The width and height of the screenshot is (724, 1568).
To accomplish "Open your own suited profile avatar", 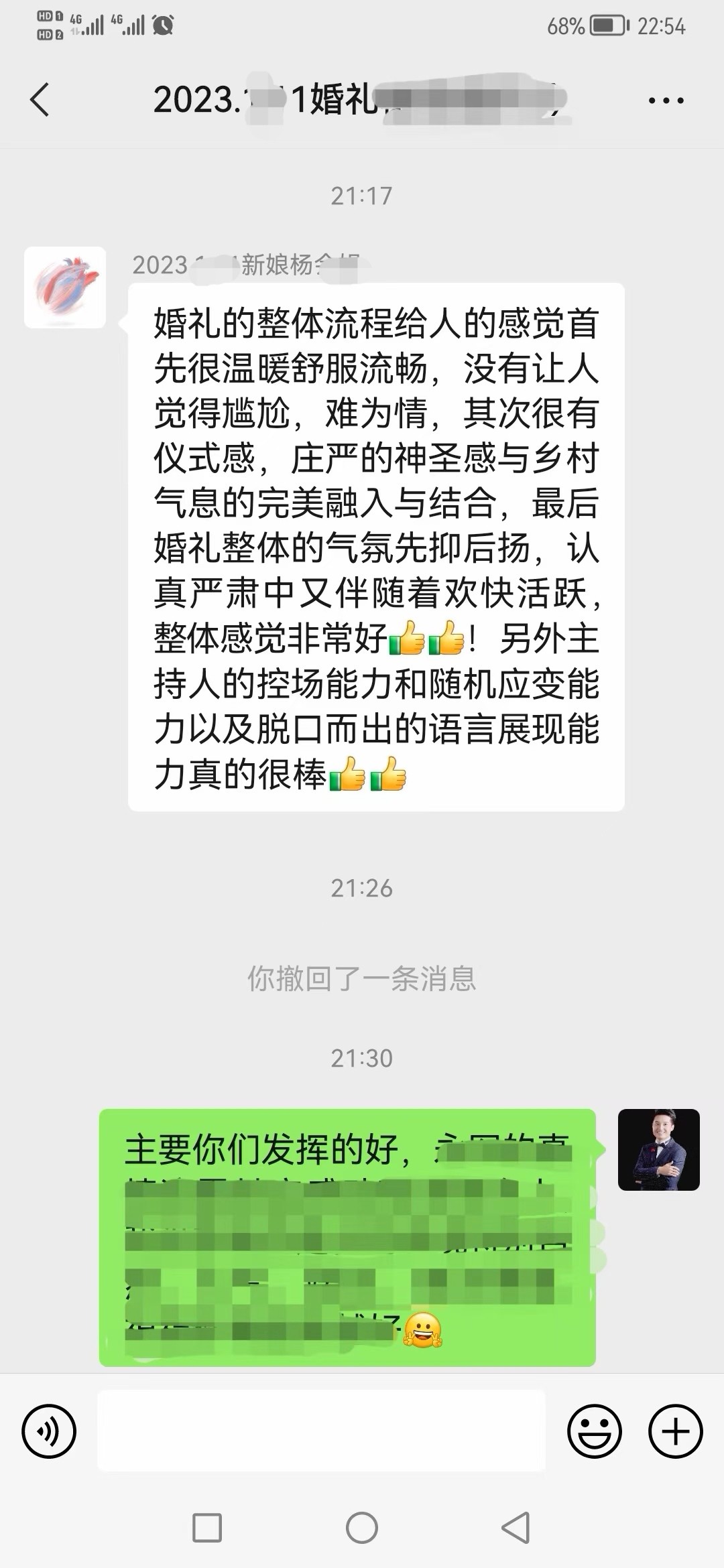I will [658, 1150].
